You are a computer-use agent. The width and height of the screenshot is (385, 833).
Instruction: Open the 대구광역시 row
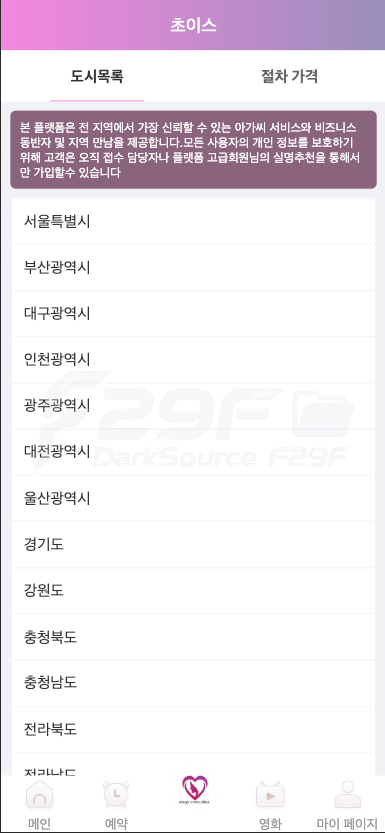[193, 313]
